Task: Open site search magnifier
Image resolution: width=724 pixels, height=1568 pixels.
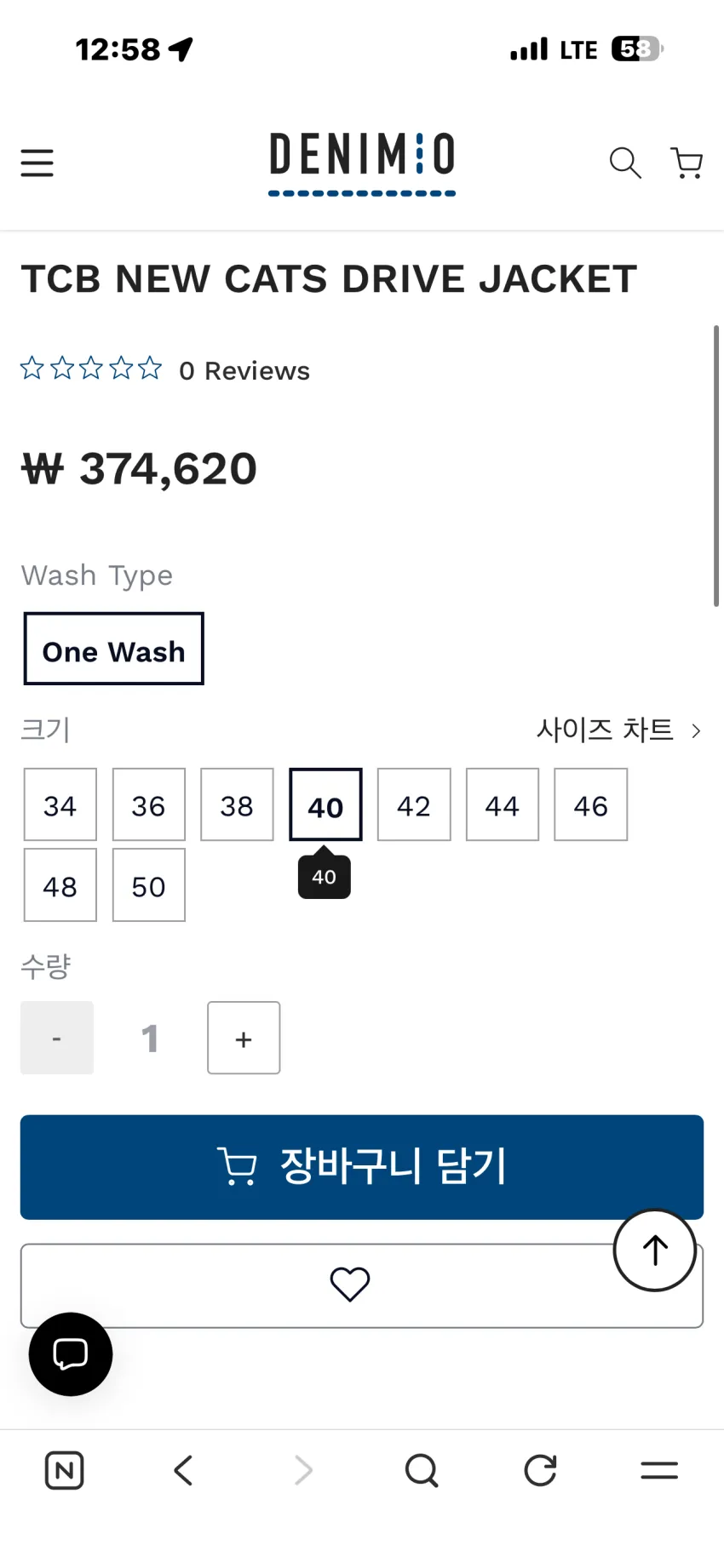Action: 625,162
